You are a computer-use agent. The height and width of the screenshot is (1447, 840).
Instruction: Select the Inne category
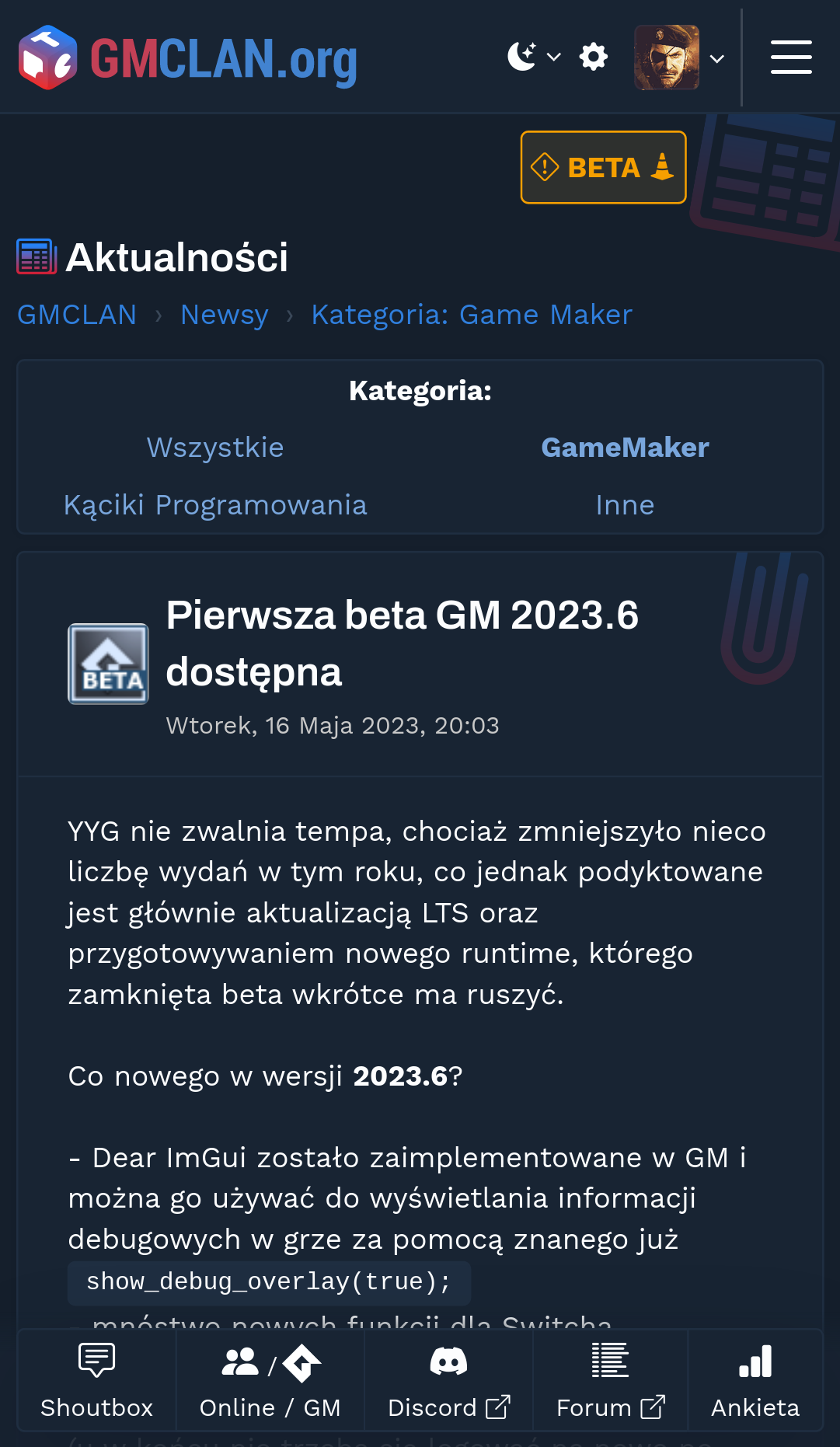tap(625, 505)
